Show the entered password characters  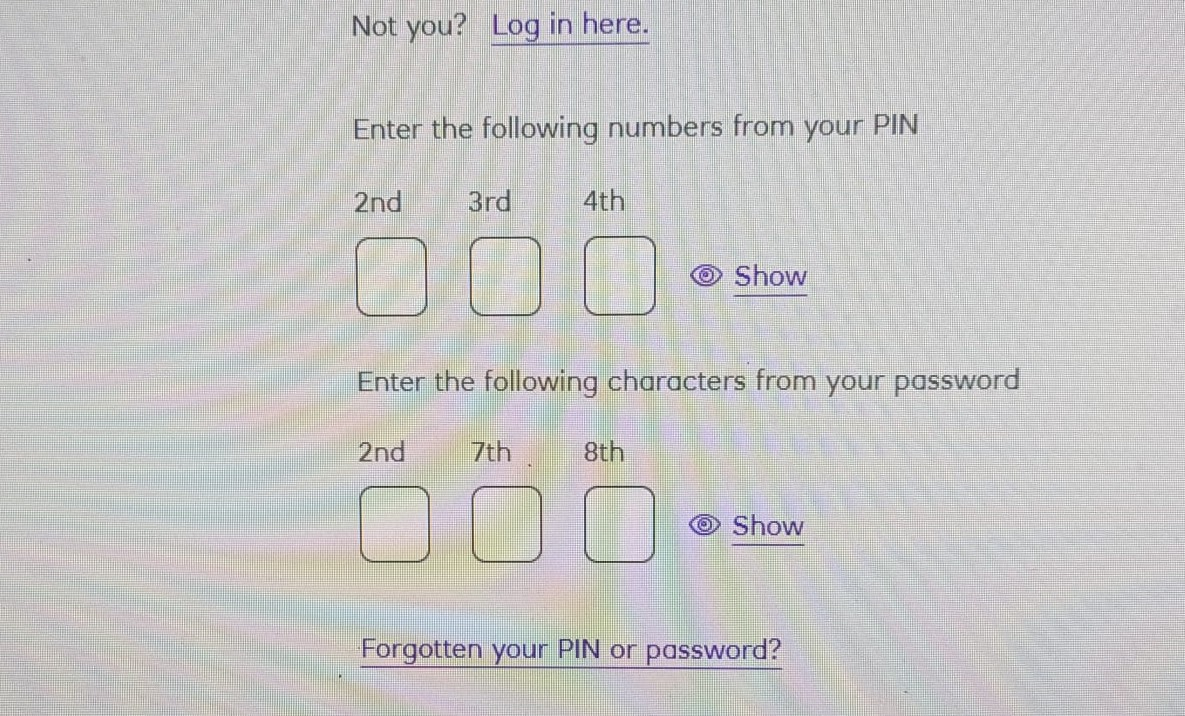tap(767, 526)
